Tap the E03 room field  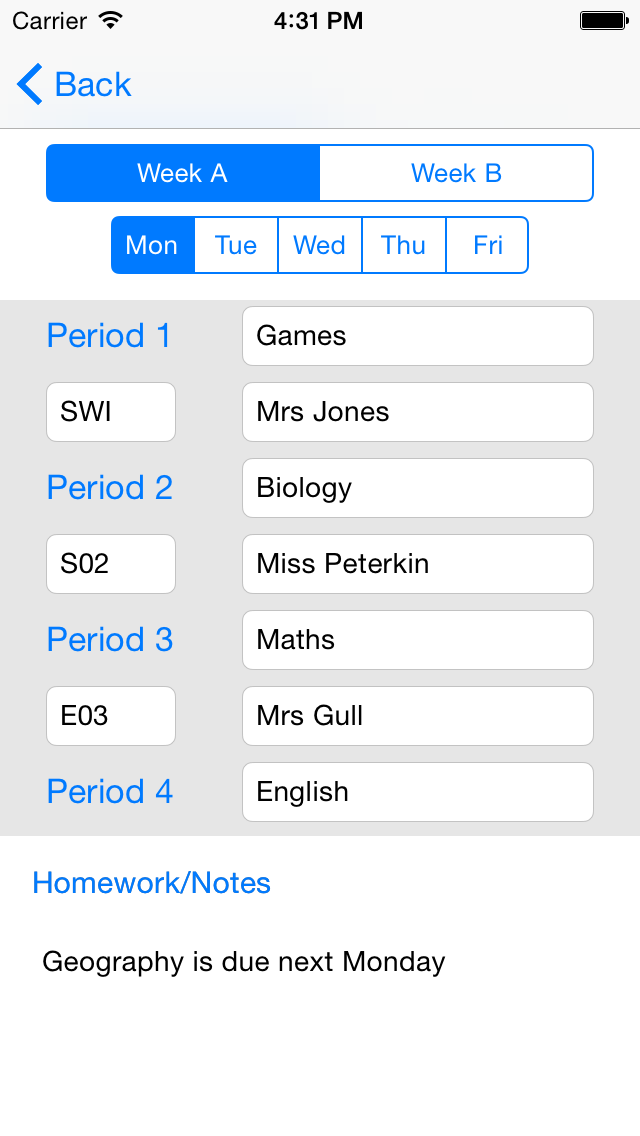[111, 716]
